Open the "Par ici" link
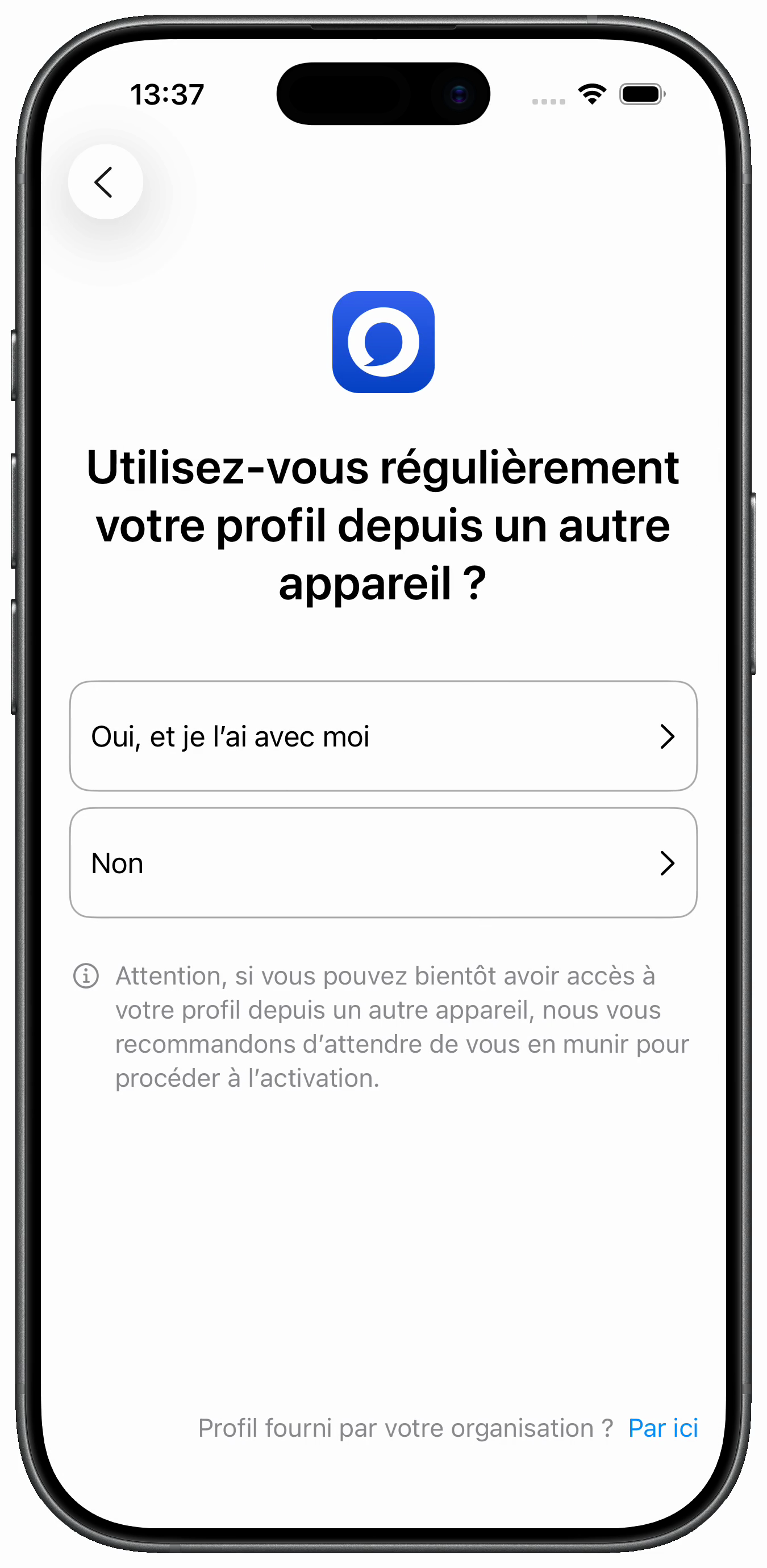 (x=662, y=1428)
